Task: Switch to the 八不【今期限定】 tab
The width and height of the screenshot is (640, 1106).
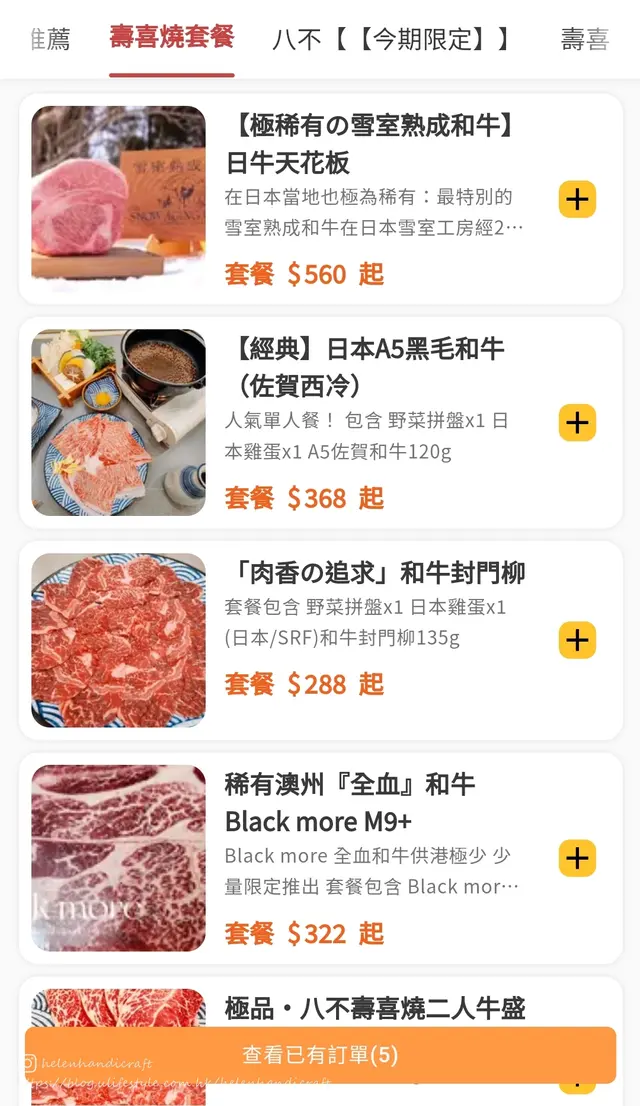Action: (x=391, y=40)
